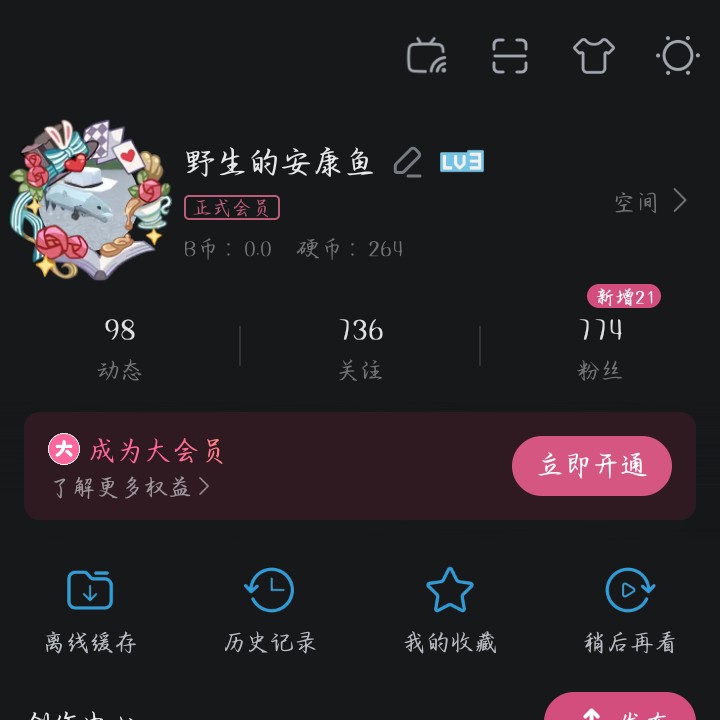
Task: Open the theme skin shirt icon
Action: tap(594, 56)
